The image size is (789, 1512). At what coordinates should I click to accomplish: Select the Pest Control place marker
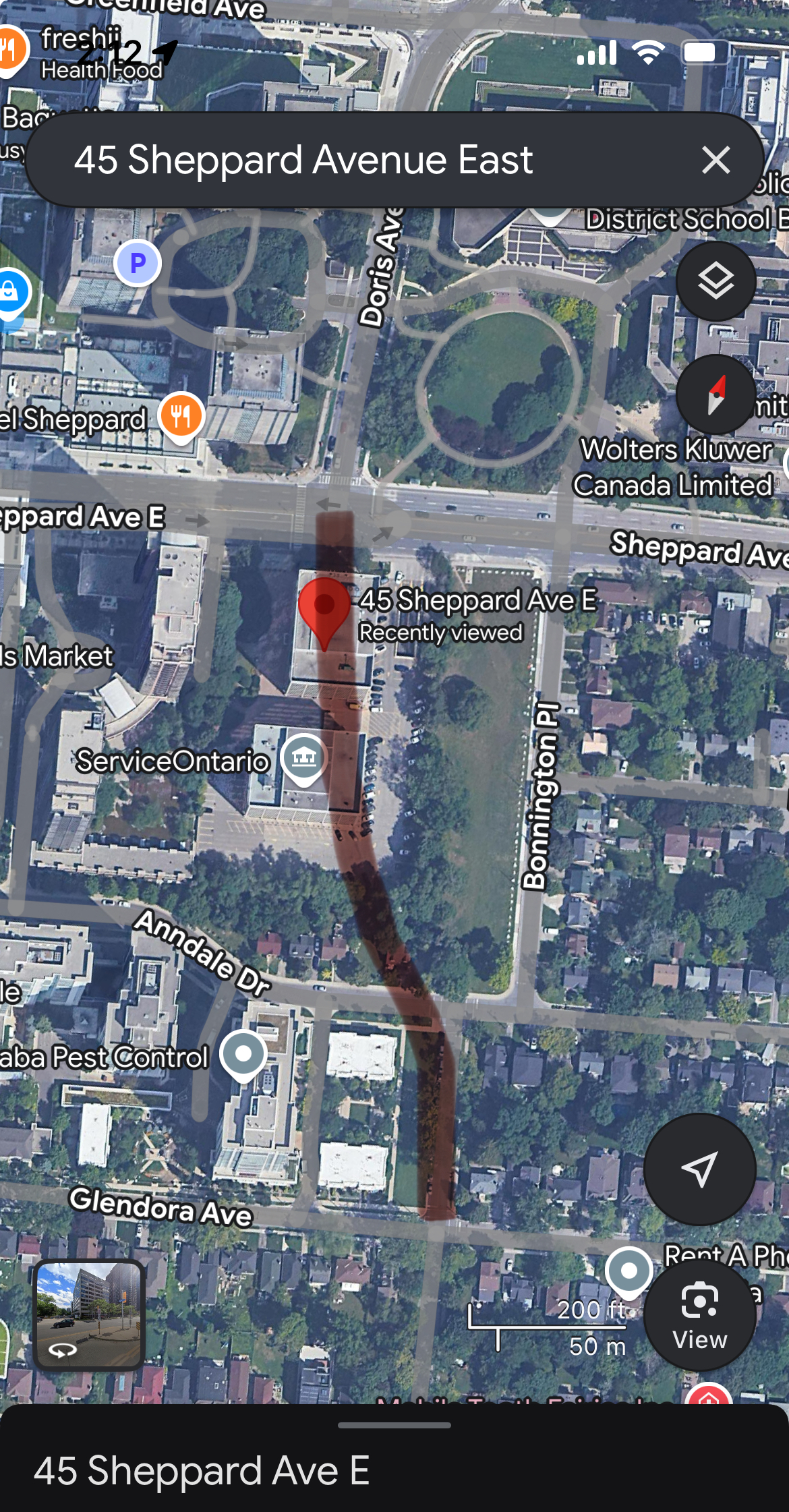243,1054
